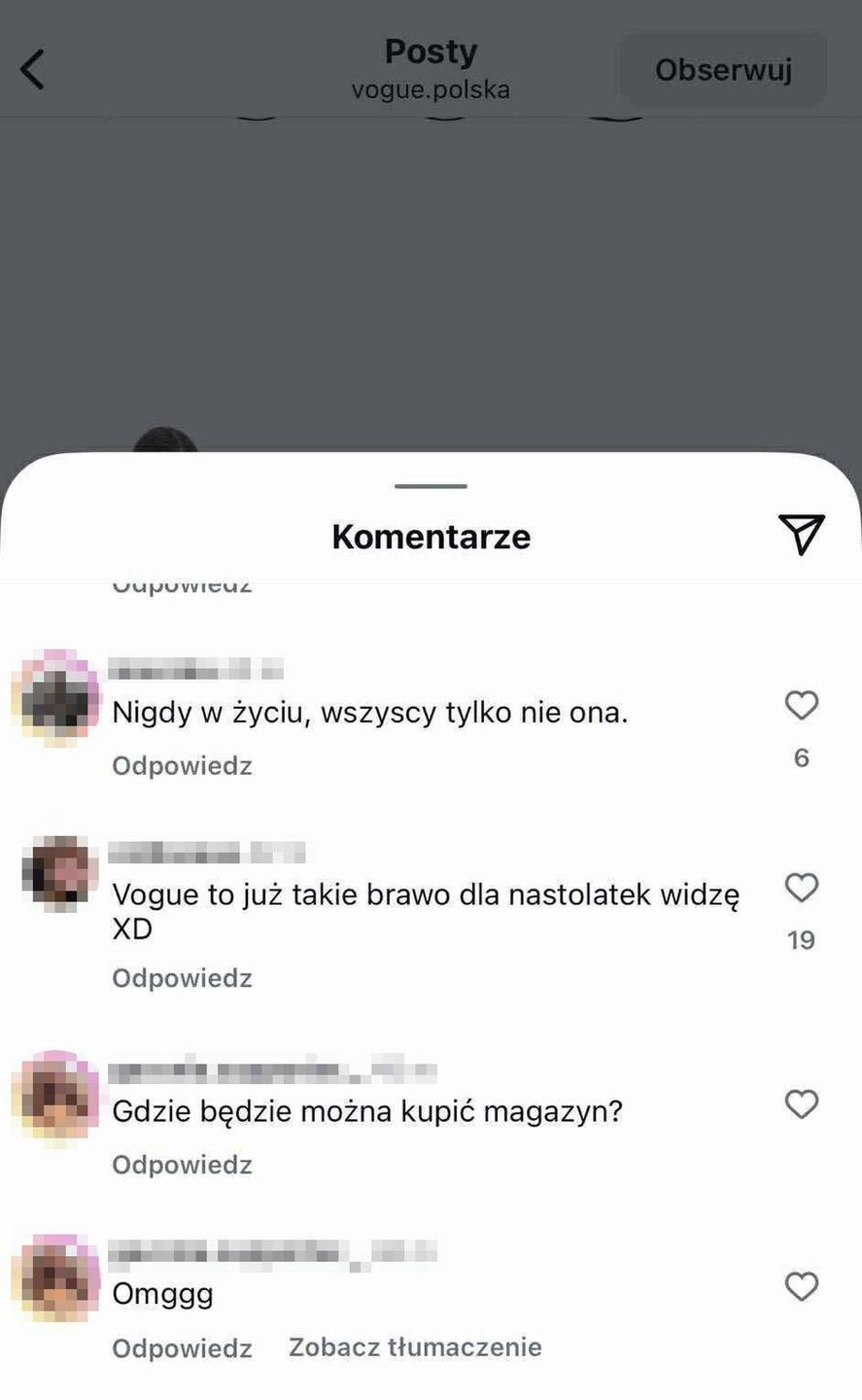Open the avatar beside the 'Omggg' comment
The width and height of the screenshot is (862, 1400).
pos(56,1279)
